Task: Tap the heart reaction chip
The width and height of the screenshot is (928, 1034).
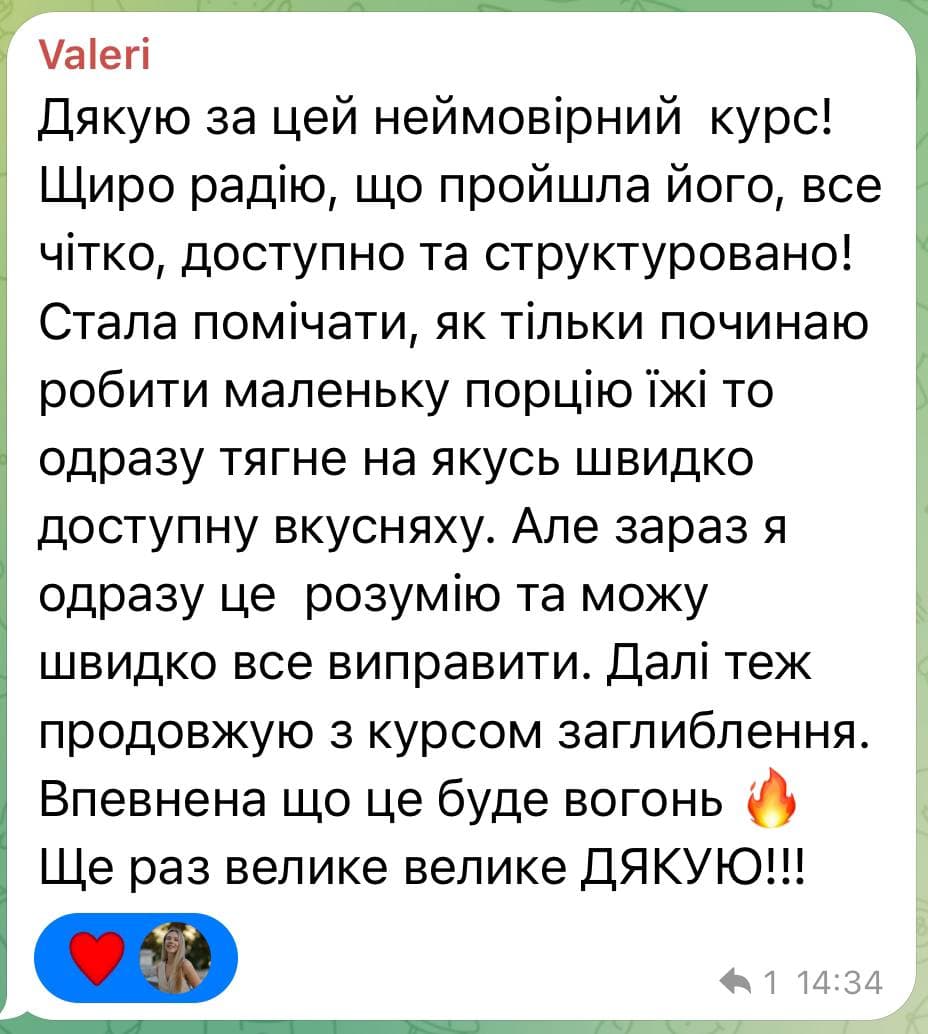Action: tap(99, 956)
